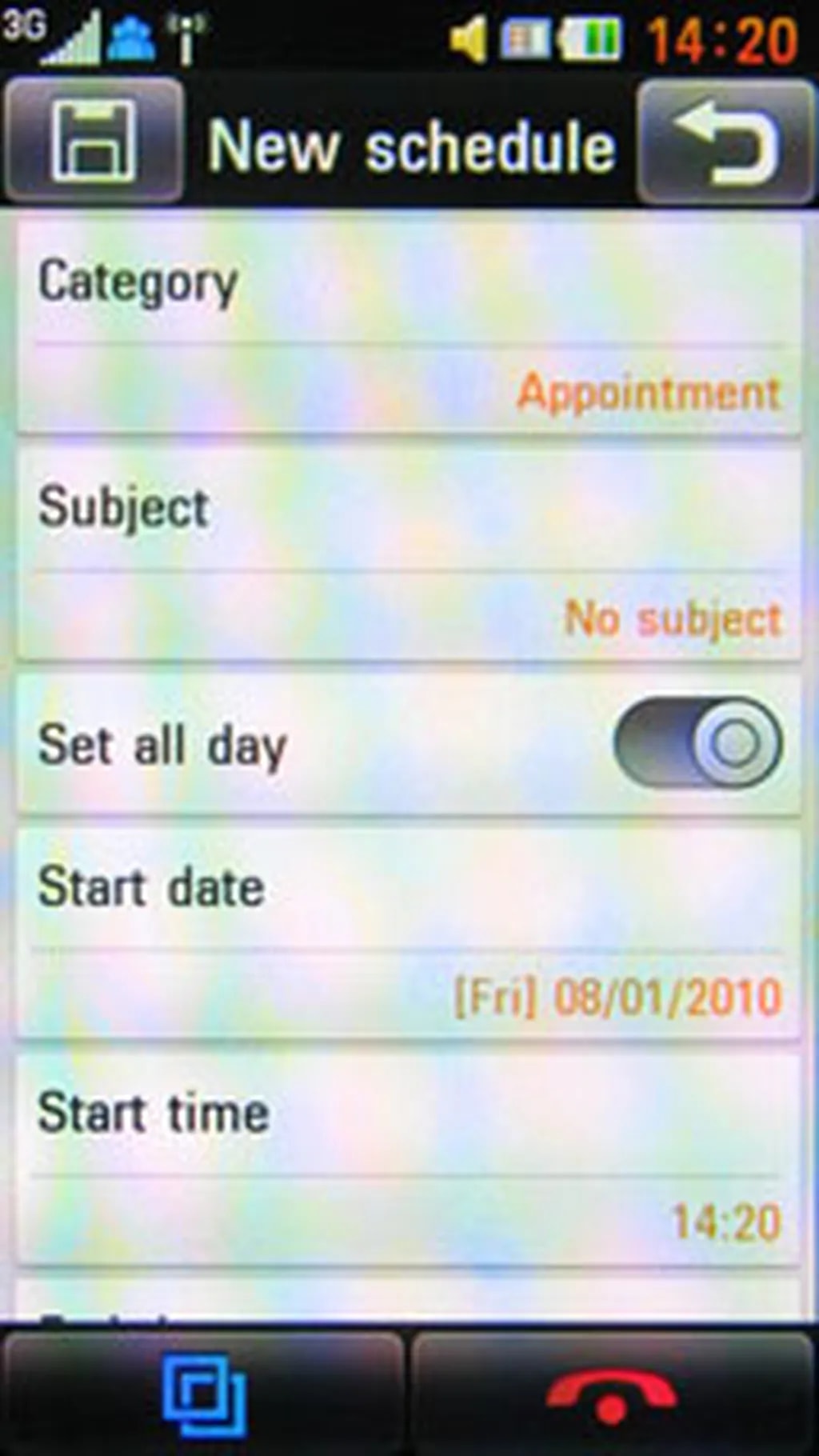Go back from New schedule
The image size is (819, 1456).
(725, 143)
